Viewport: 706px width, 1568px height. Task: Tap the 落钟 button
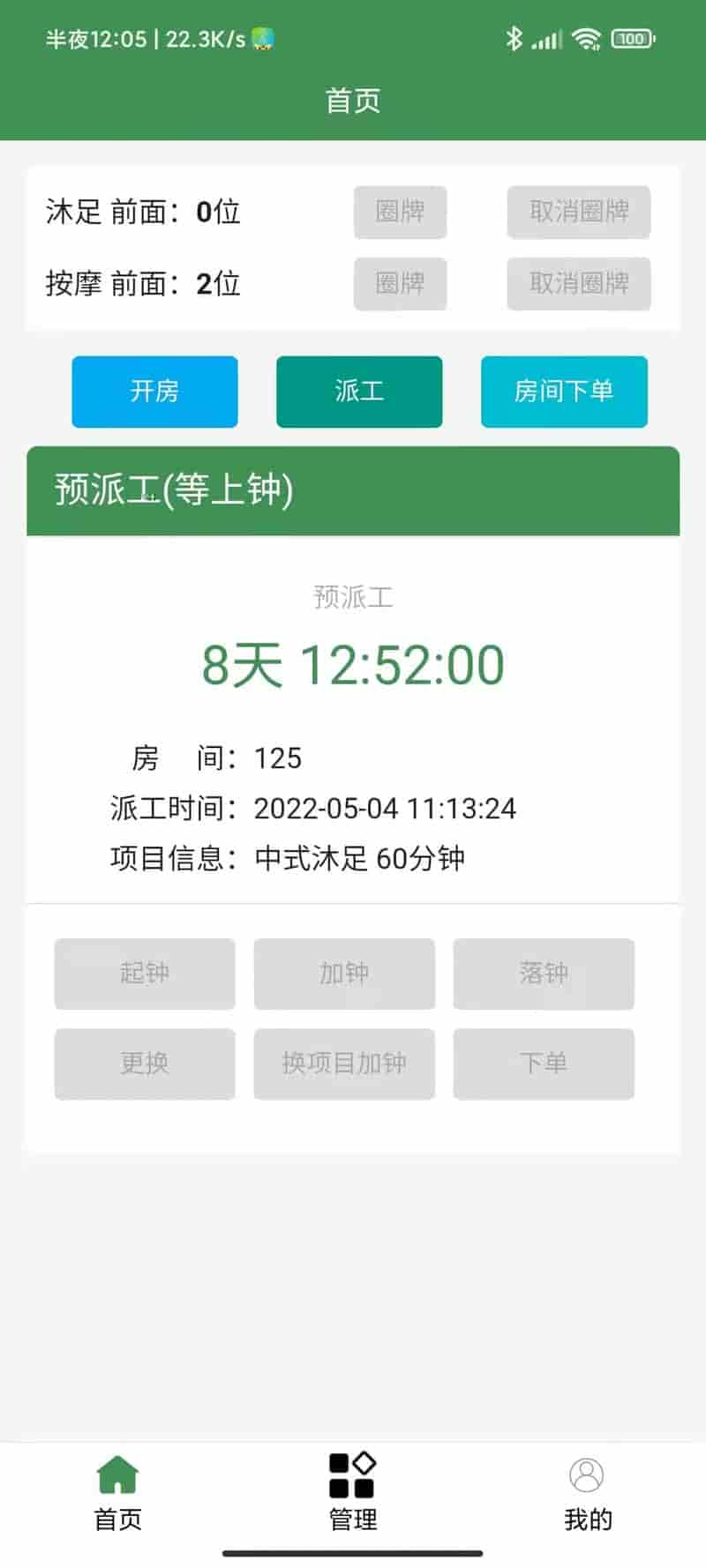click(544, 974)
